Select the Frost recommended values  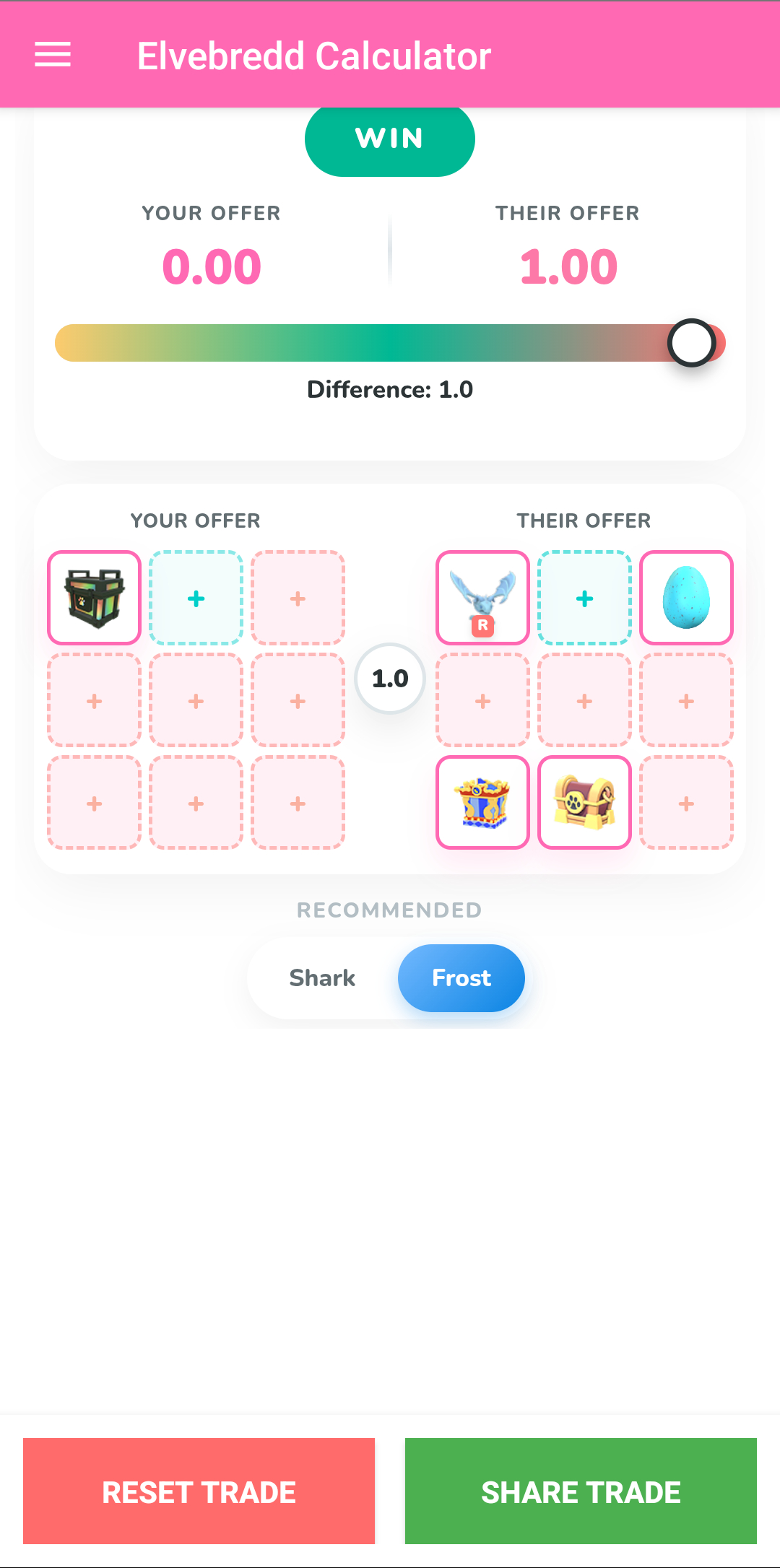coord(461,978)
